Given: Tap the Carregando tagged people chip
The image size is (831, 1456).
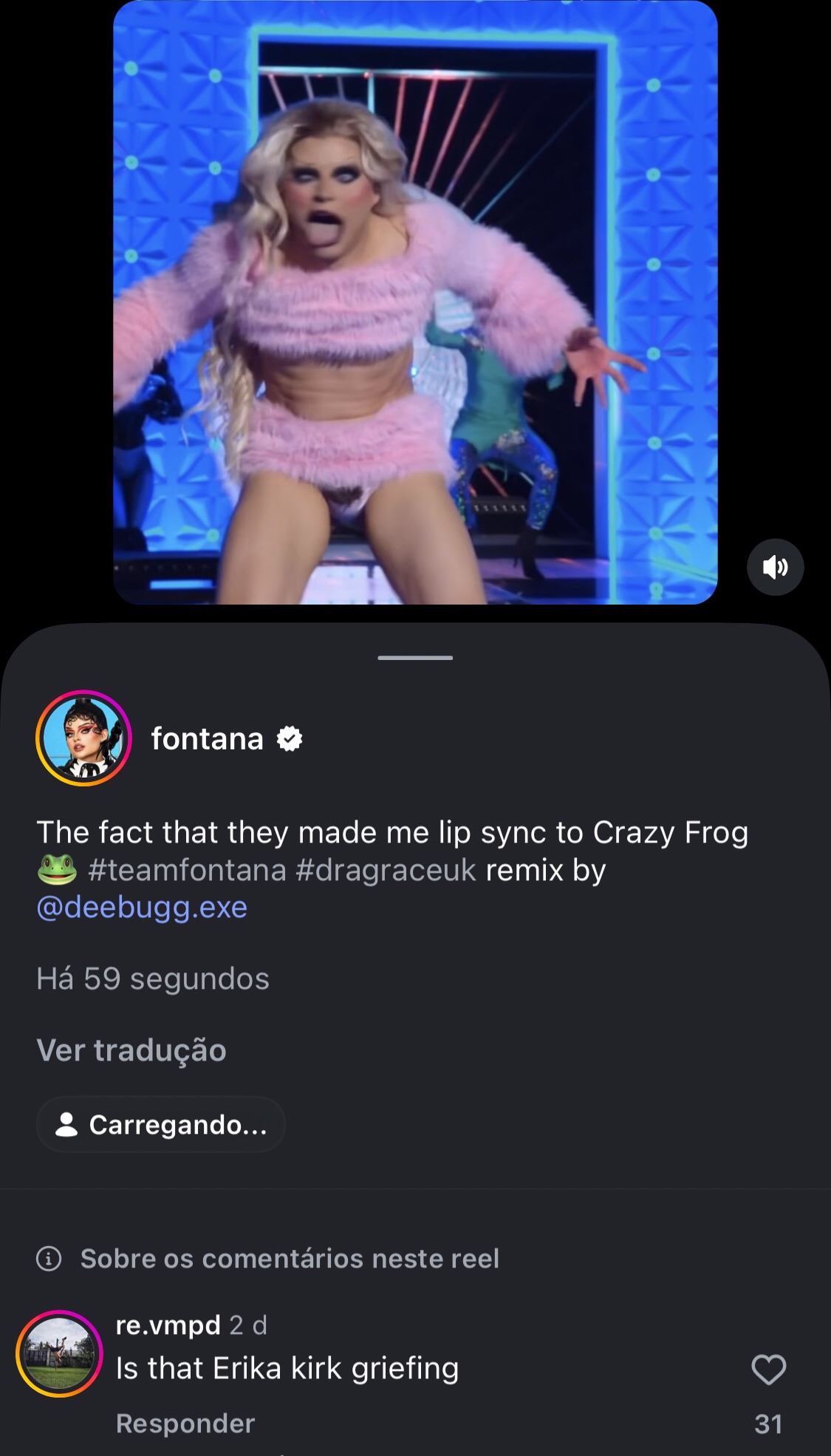Looking at the screenshot, I should tap(161, 1124).
